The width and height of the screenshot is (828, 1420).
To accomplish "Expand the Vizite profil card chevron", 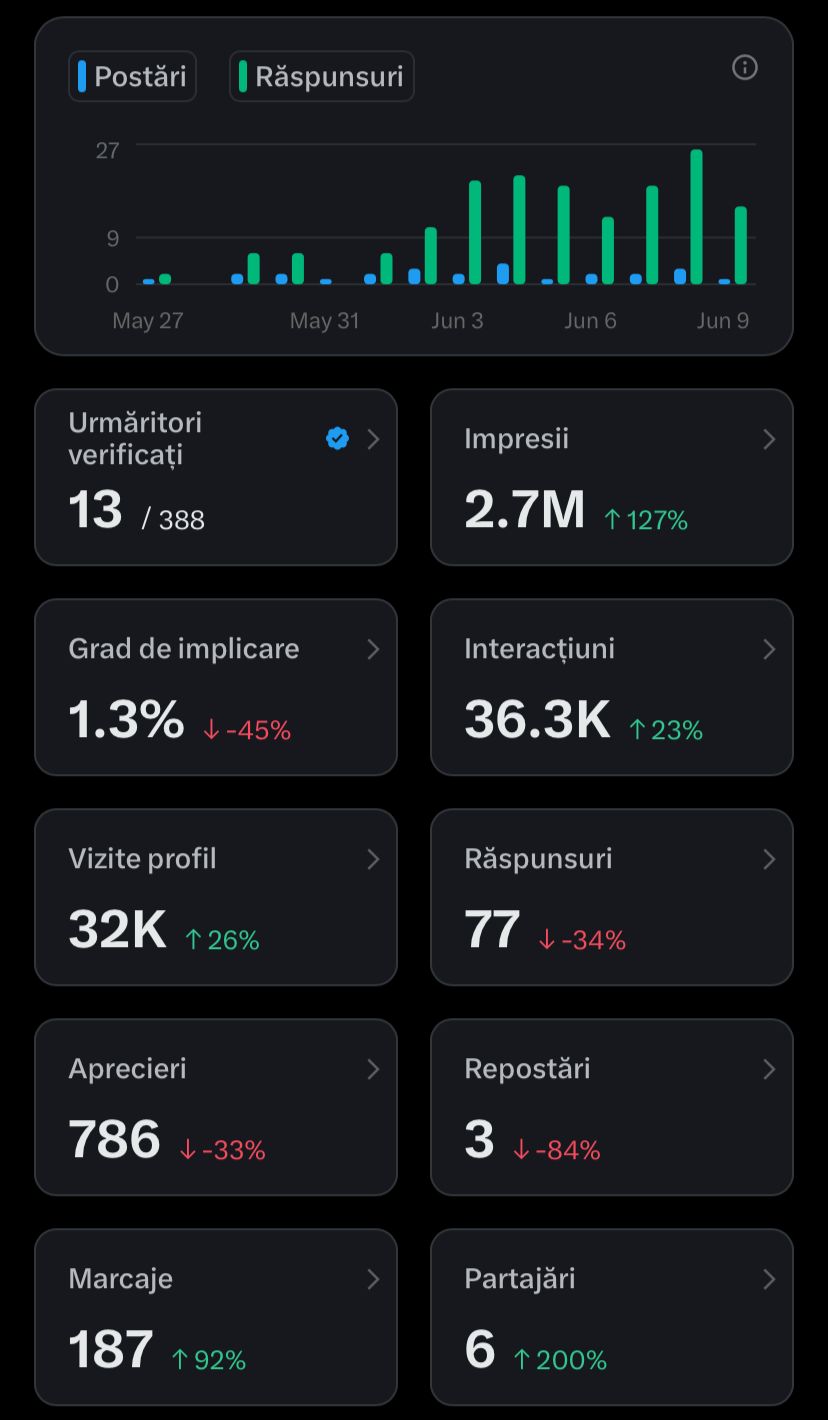I will 372,858.
